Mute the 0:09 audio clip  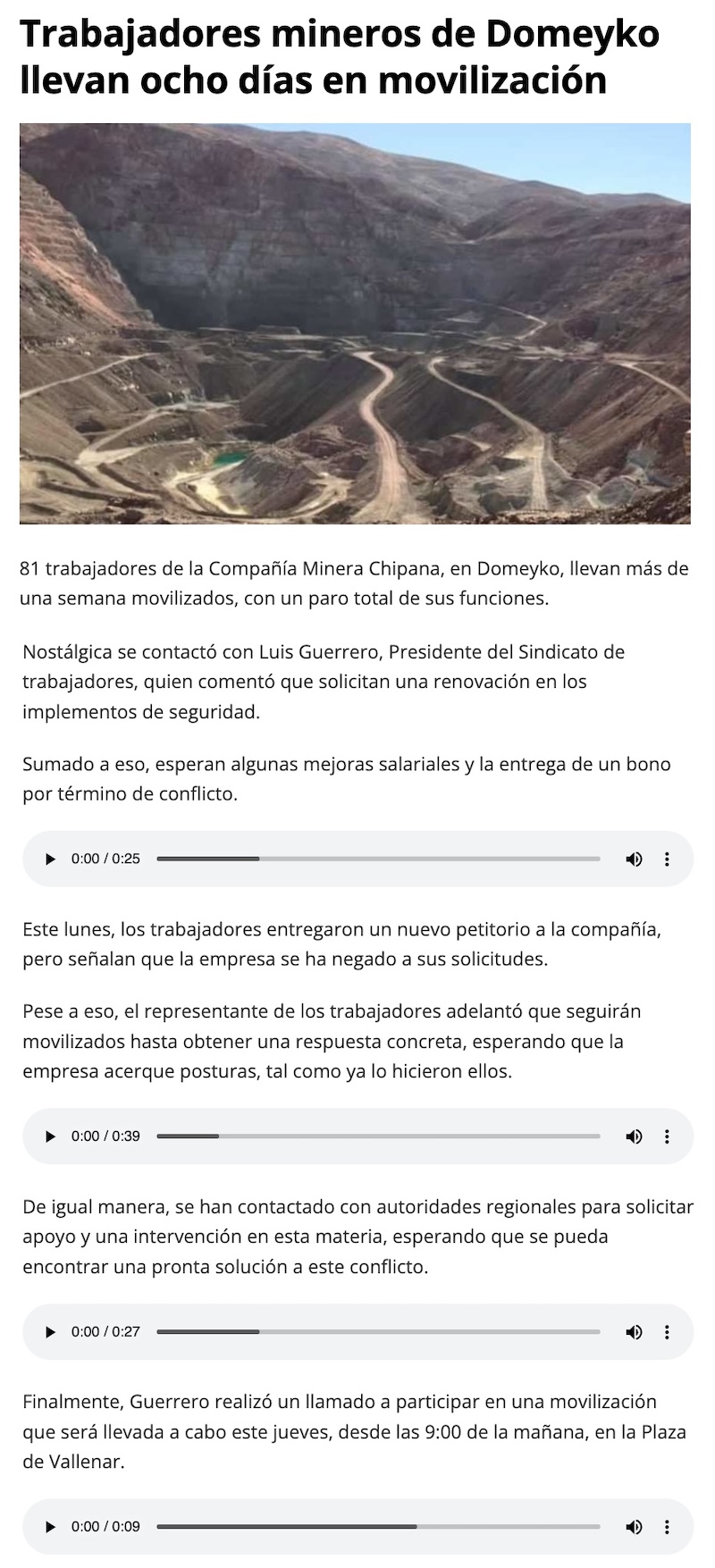click(x=634, y=1527)
